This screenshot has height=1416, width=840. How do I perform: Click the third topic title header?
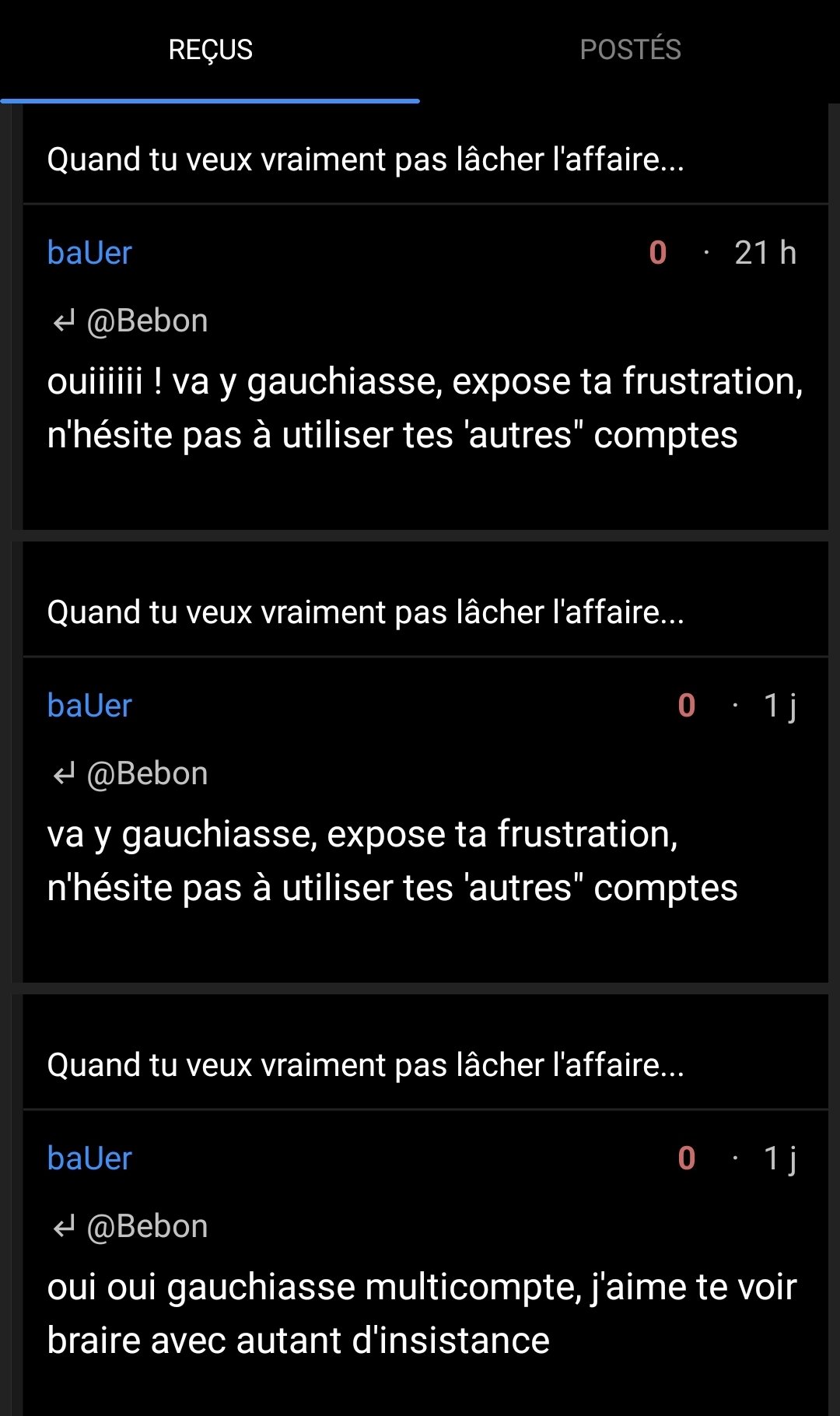pos(366,1066)
